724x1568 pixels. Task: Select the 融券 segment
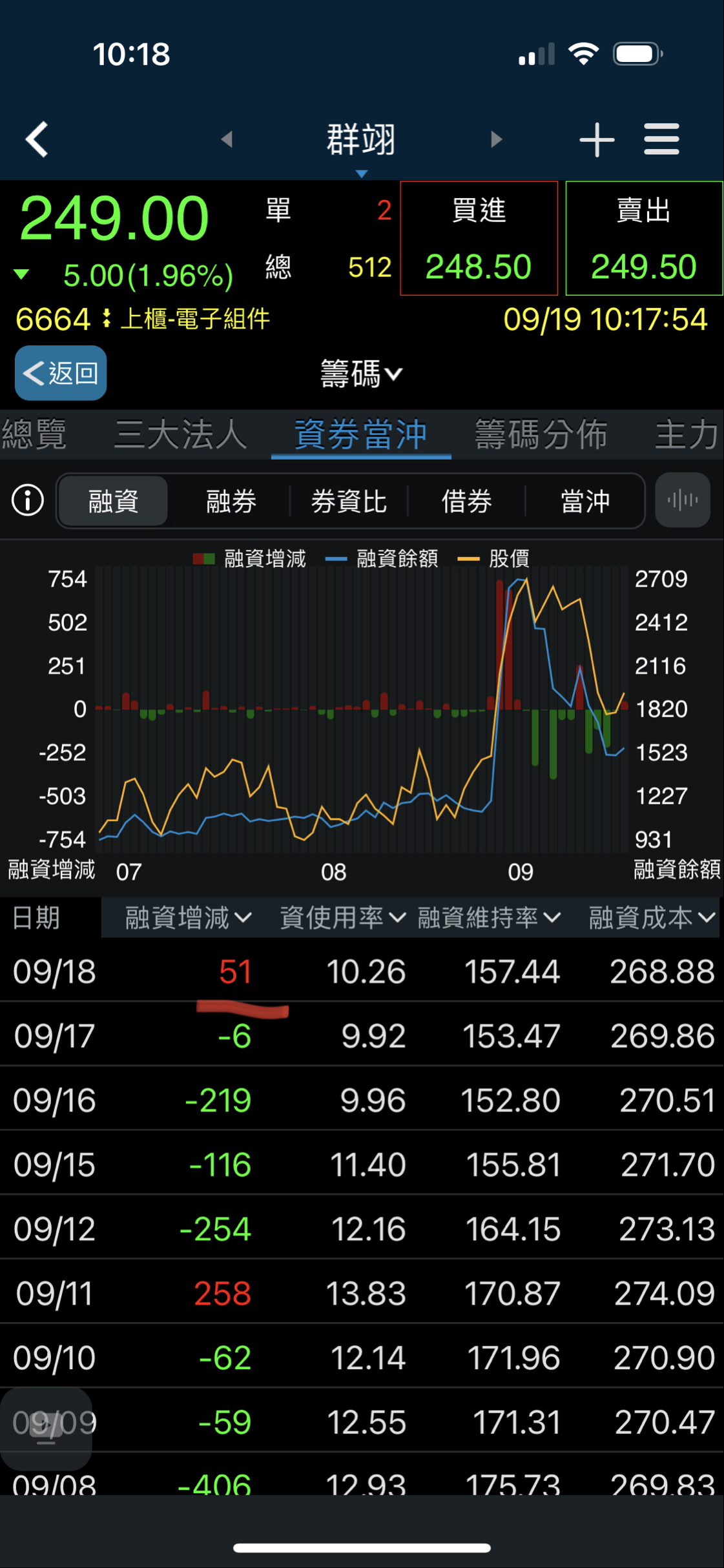231,501
